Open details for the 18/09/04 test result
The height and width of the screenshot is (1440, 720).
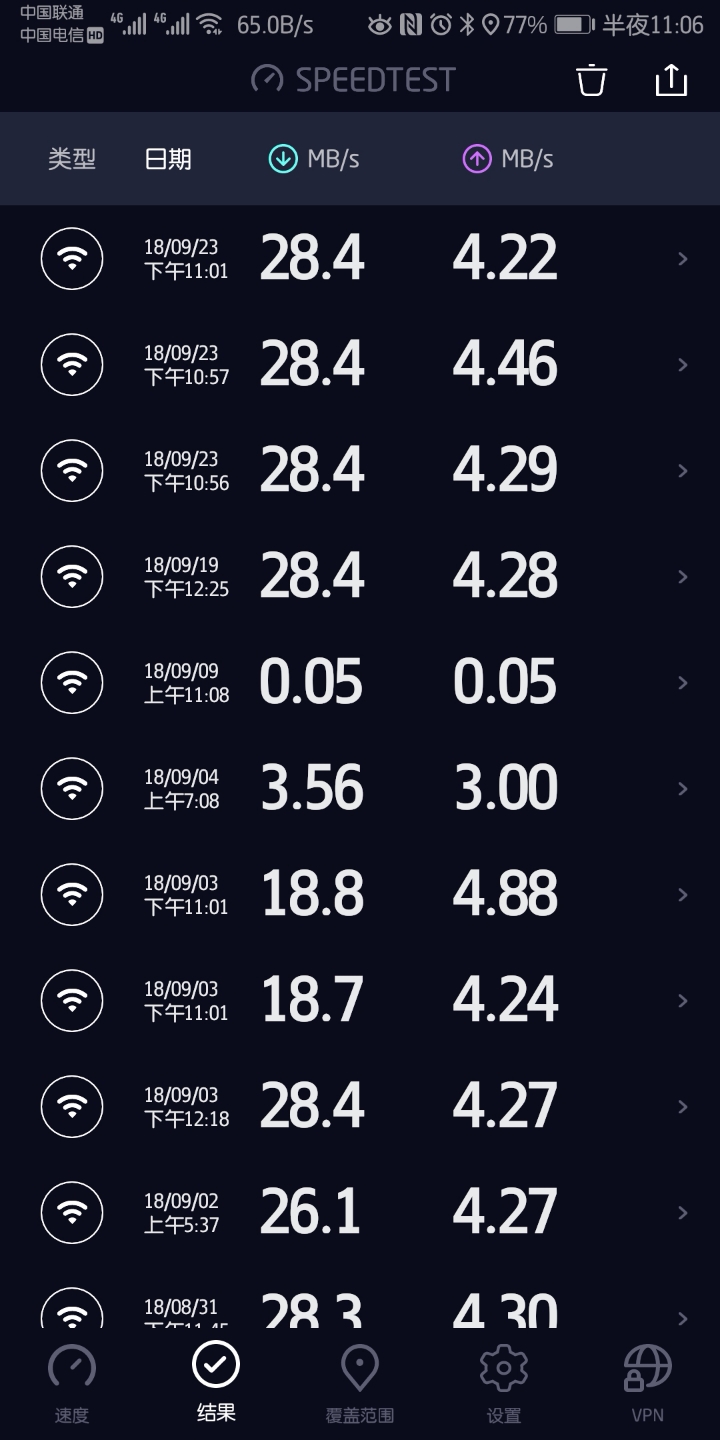pyautogui.click(x=683, y=788)
